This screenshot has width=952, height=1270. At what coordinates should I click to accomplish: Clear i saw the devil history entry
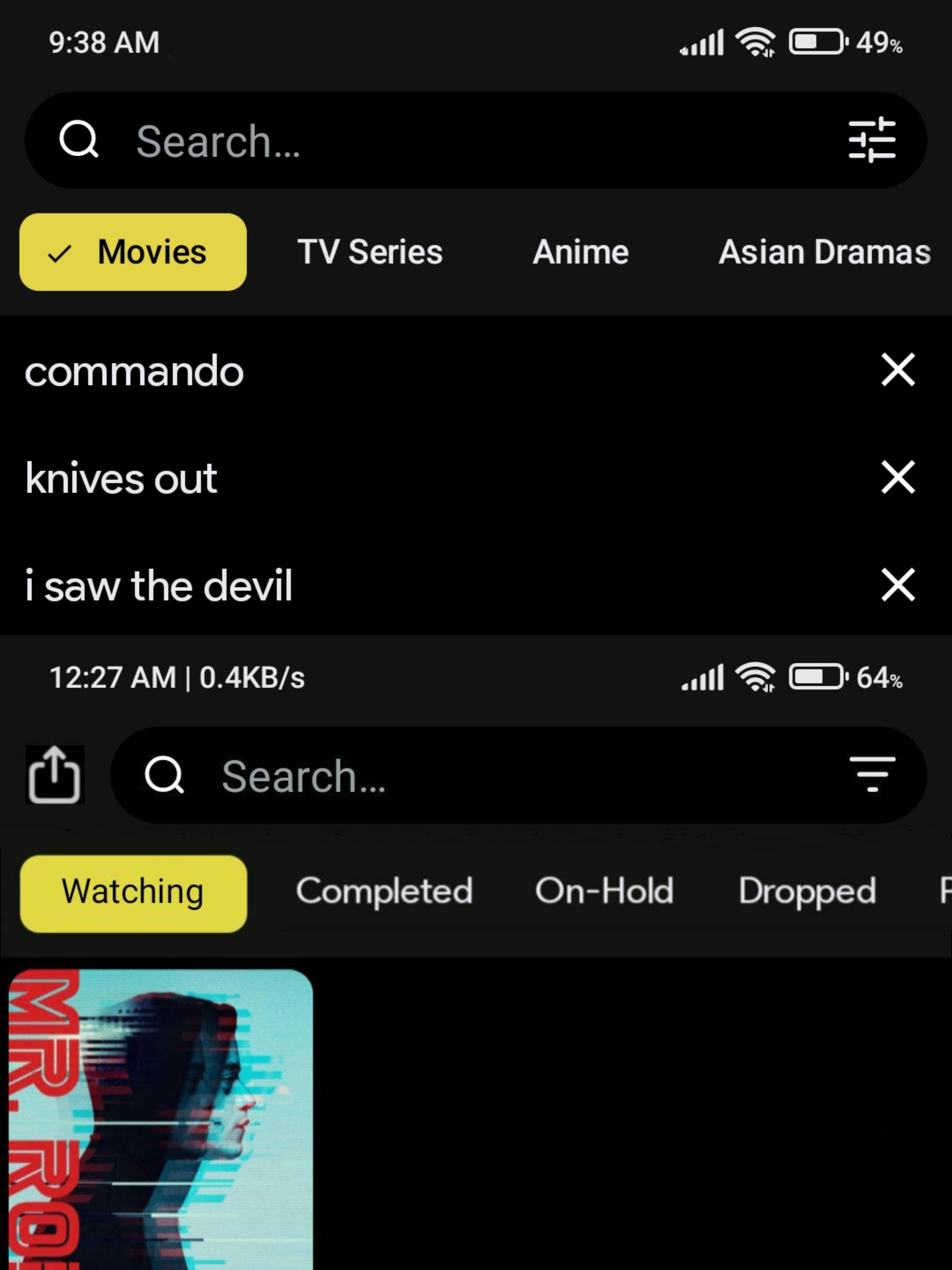897,585
